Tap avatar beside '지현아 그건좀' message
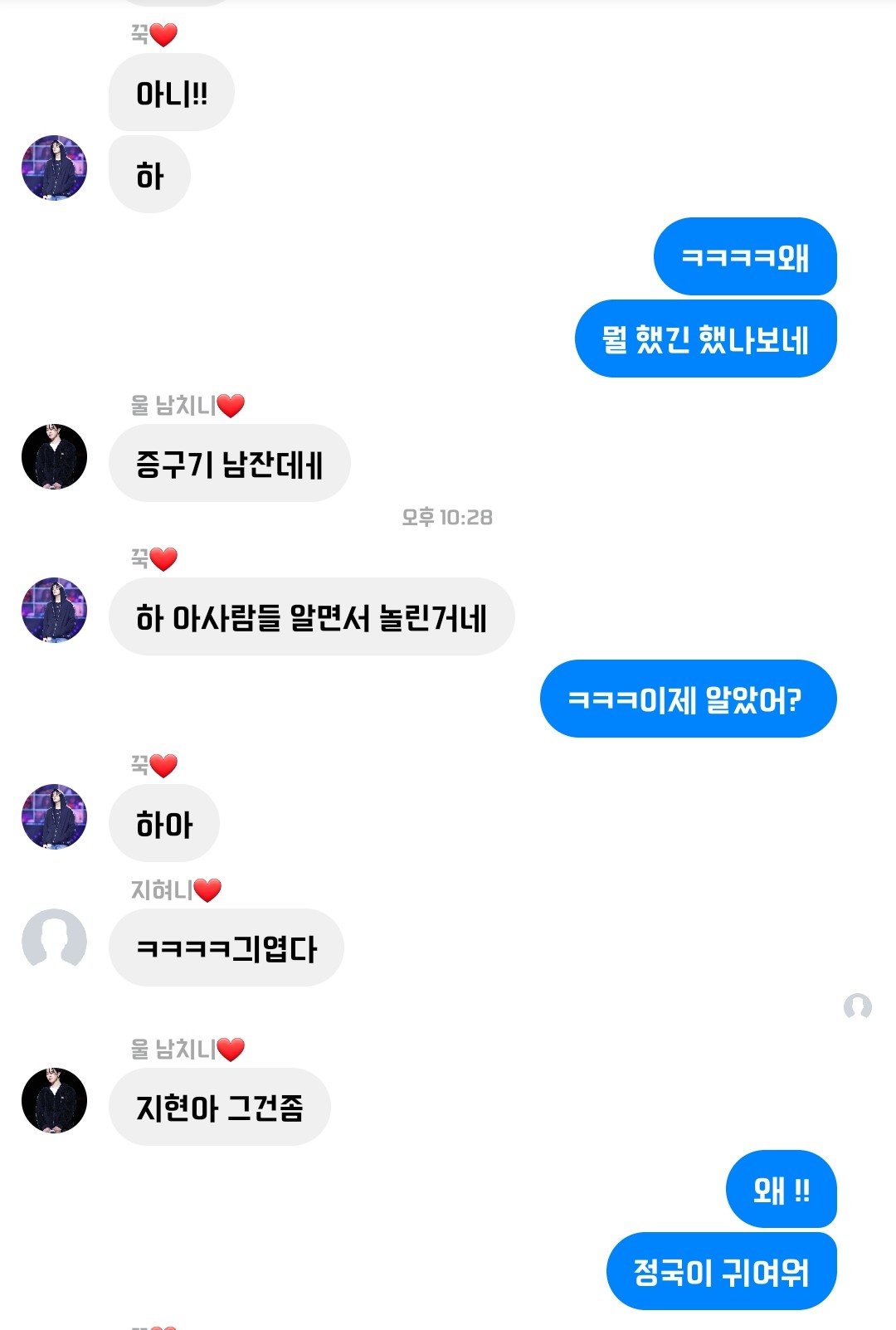 point(54,1100)
